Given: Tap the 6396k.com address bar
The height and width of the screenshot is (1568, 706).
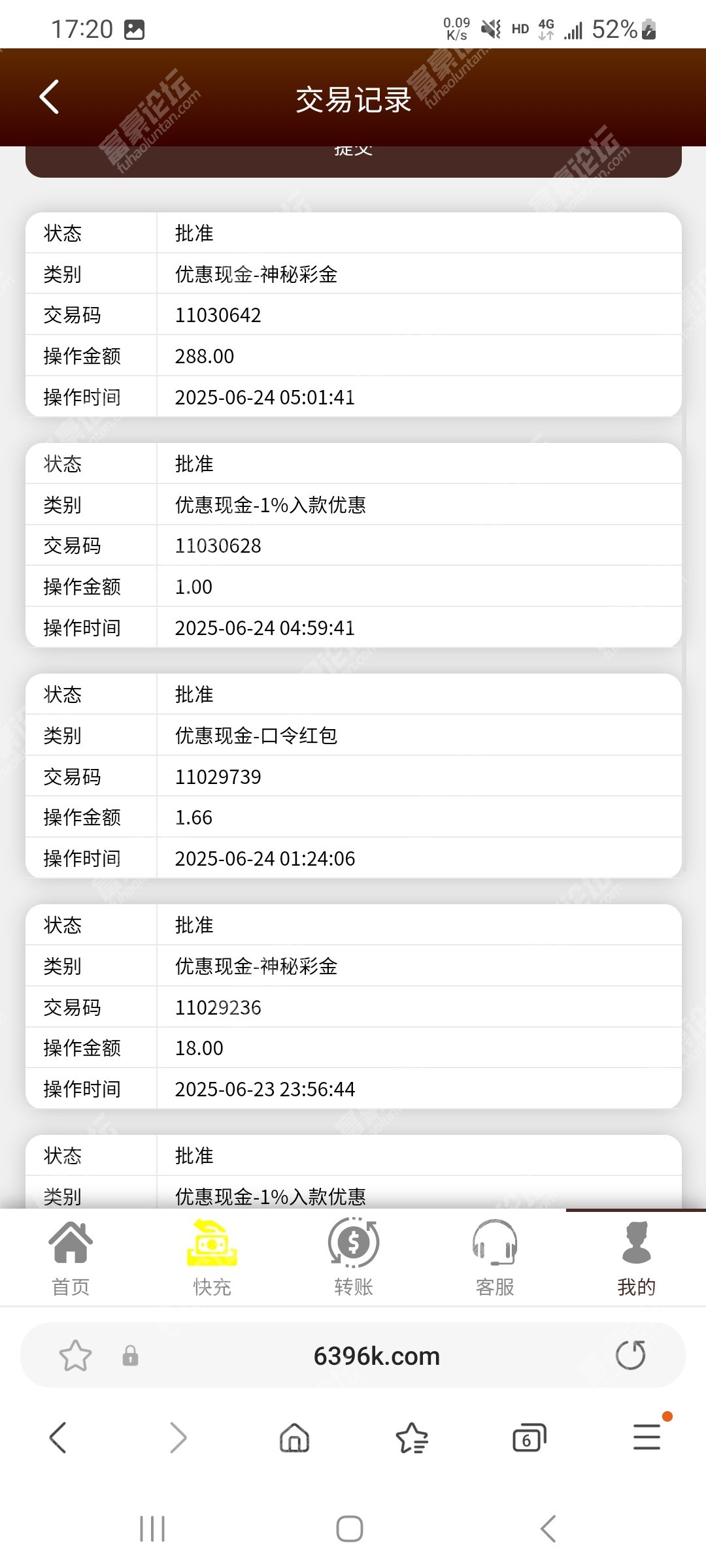Looking at the screenshot, I should [377, 1356].
